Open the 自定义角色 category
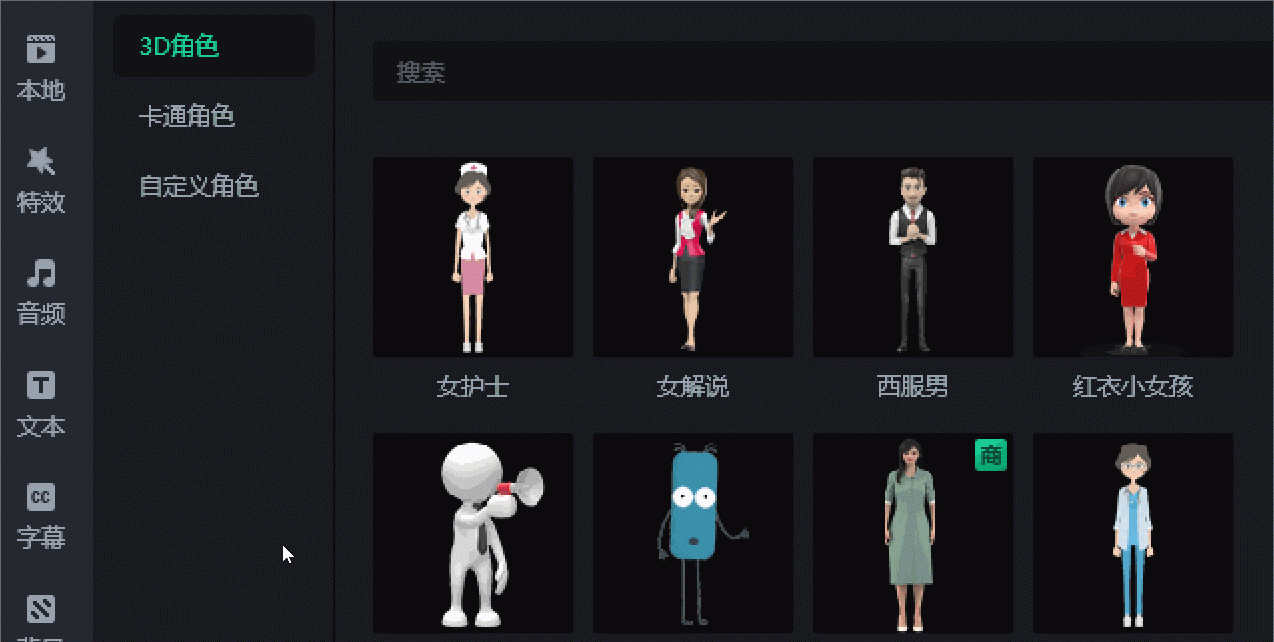Image resolution: width=1274 pixels, height=642 pixels. click(199, 186)
